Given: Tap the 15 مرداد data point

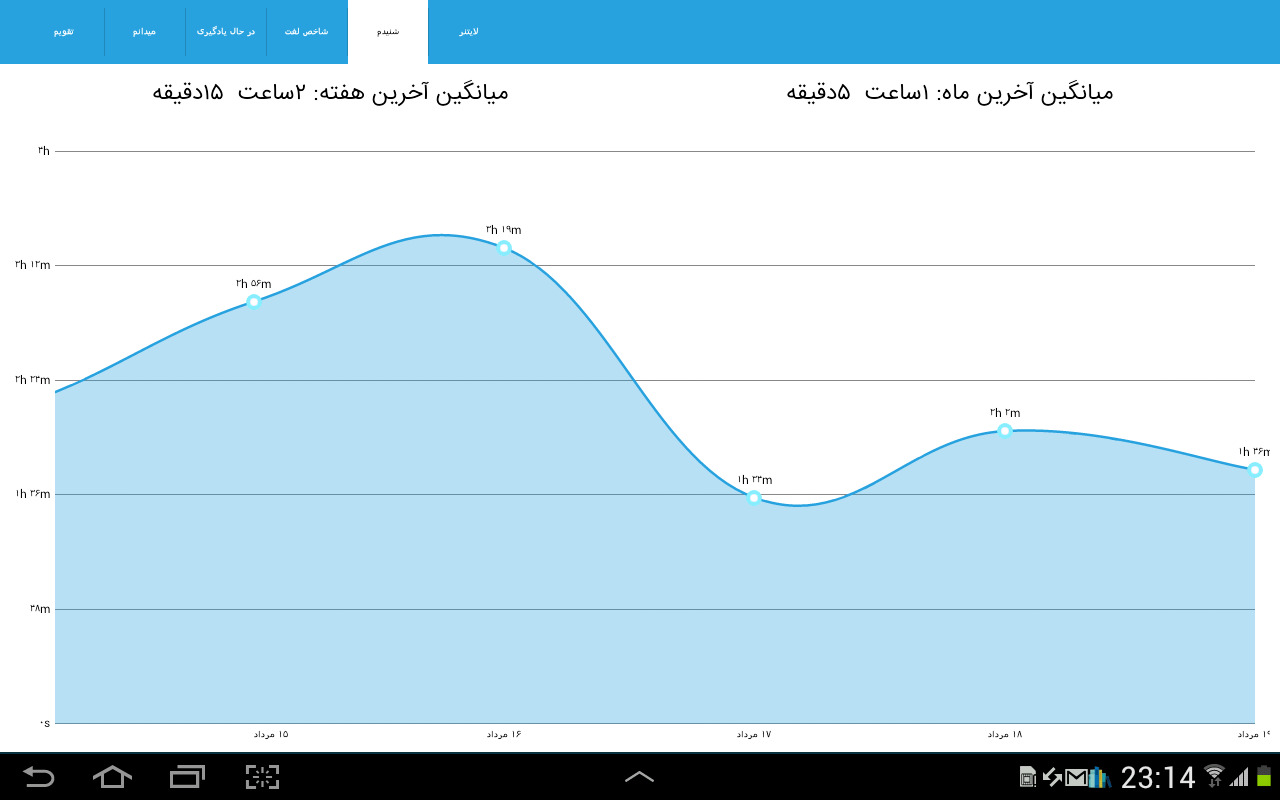Looking at the screenshot, I should pyautogui.click(x=254, y=301).
